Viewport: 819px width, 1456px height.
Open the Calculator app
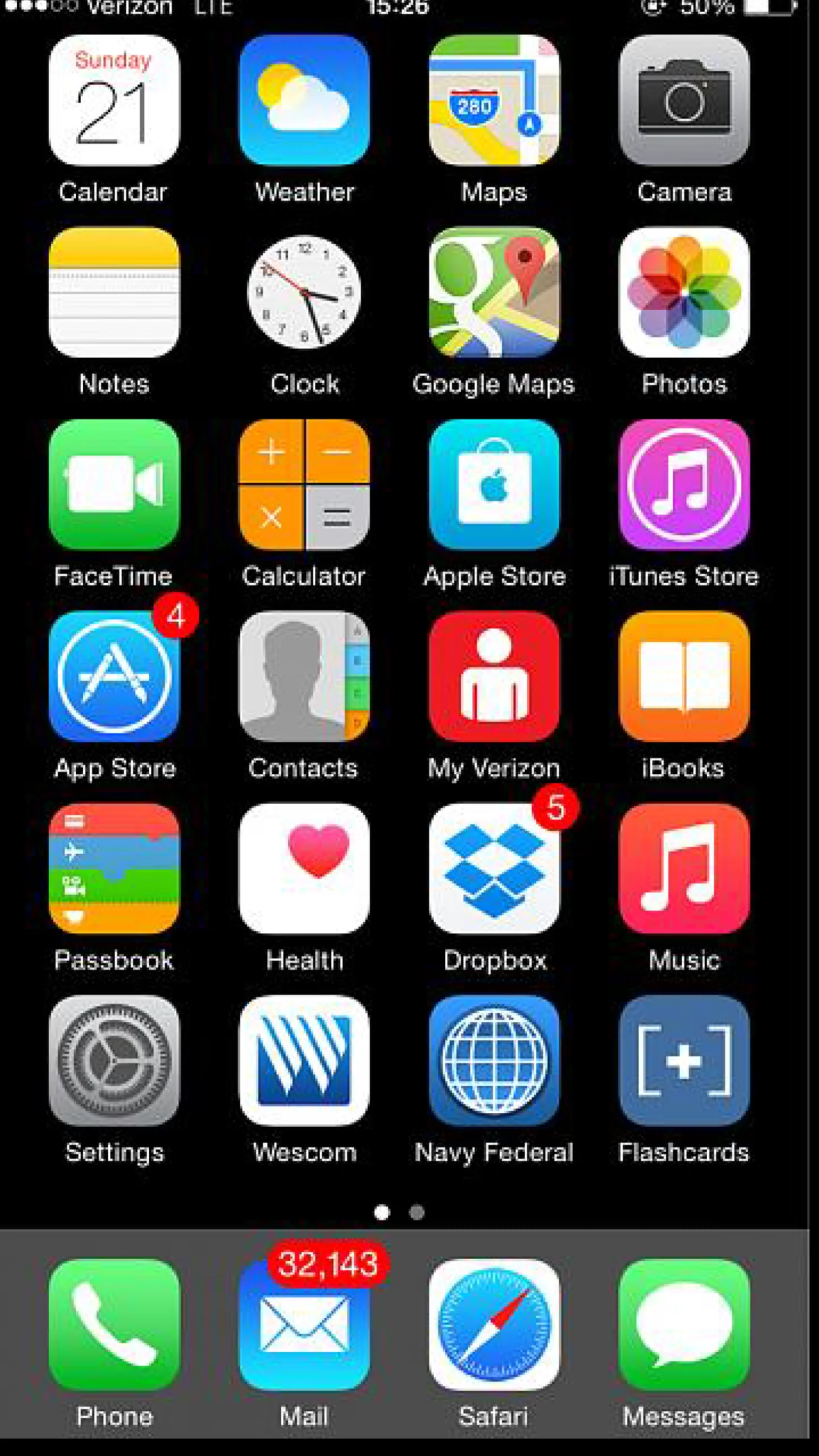click(x=304, y=484)
